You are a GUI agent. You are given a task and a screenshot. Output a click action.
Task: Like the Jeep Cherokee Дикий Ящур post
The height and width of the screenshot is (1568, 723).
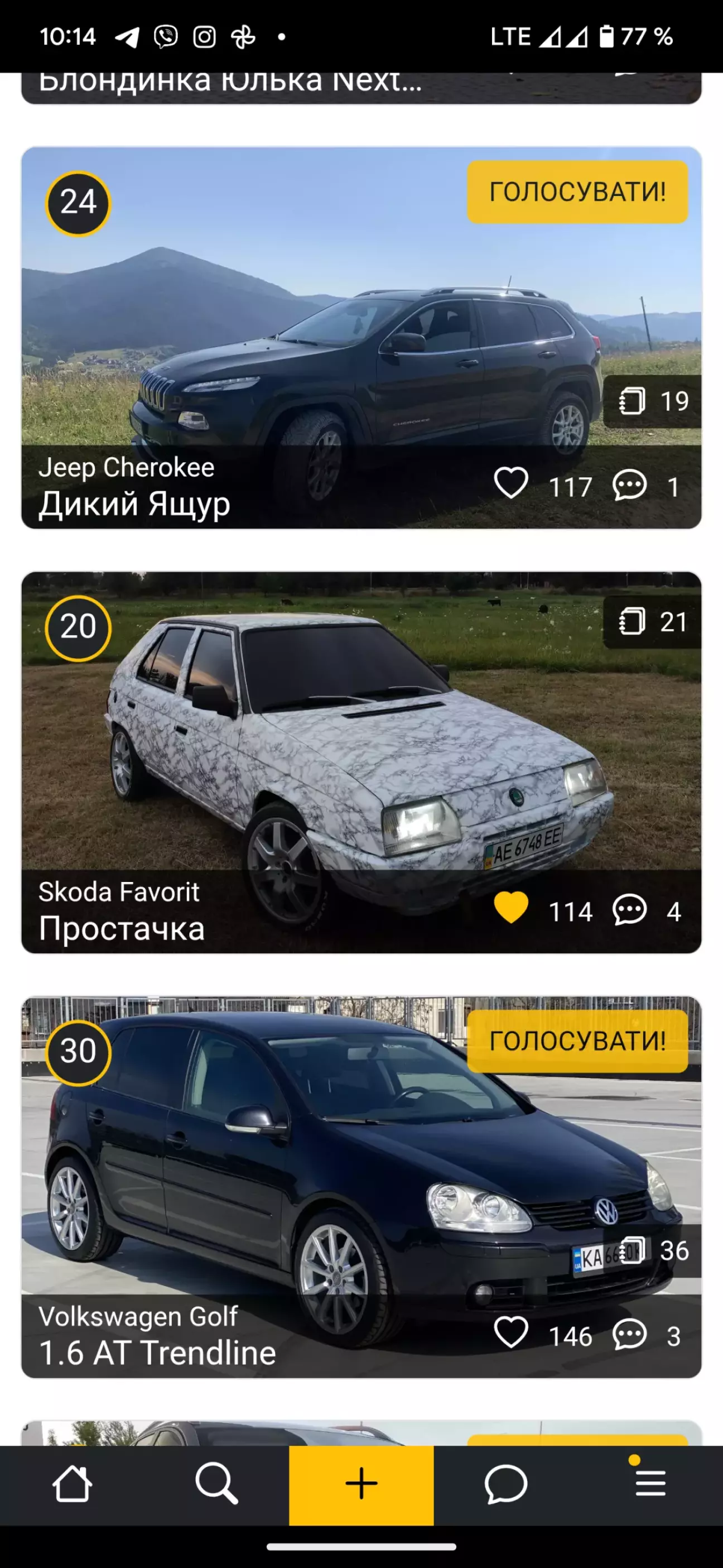tap(510, 483)
